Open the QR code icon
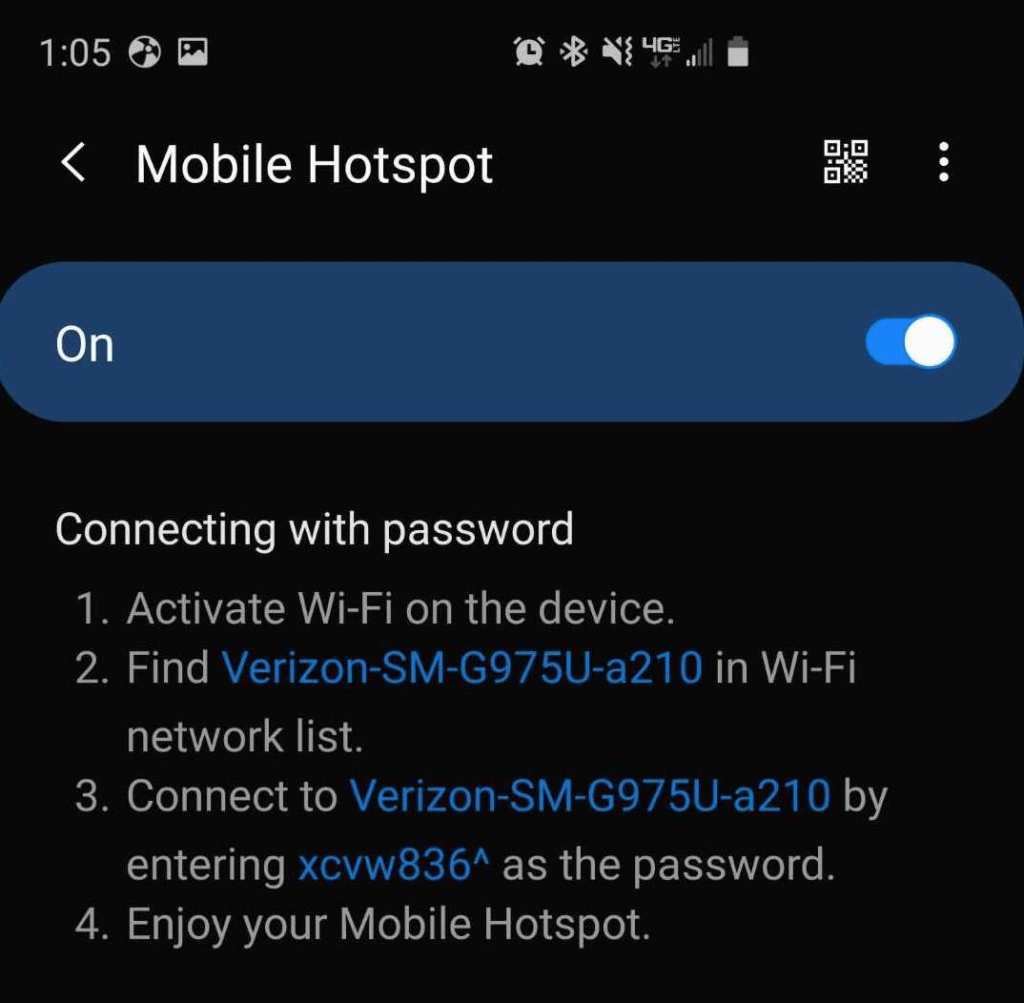Image resolution: width=1024 pixels, height=1003 pixels. point(846,161)
